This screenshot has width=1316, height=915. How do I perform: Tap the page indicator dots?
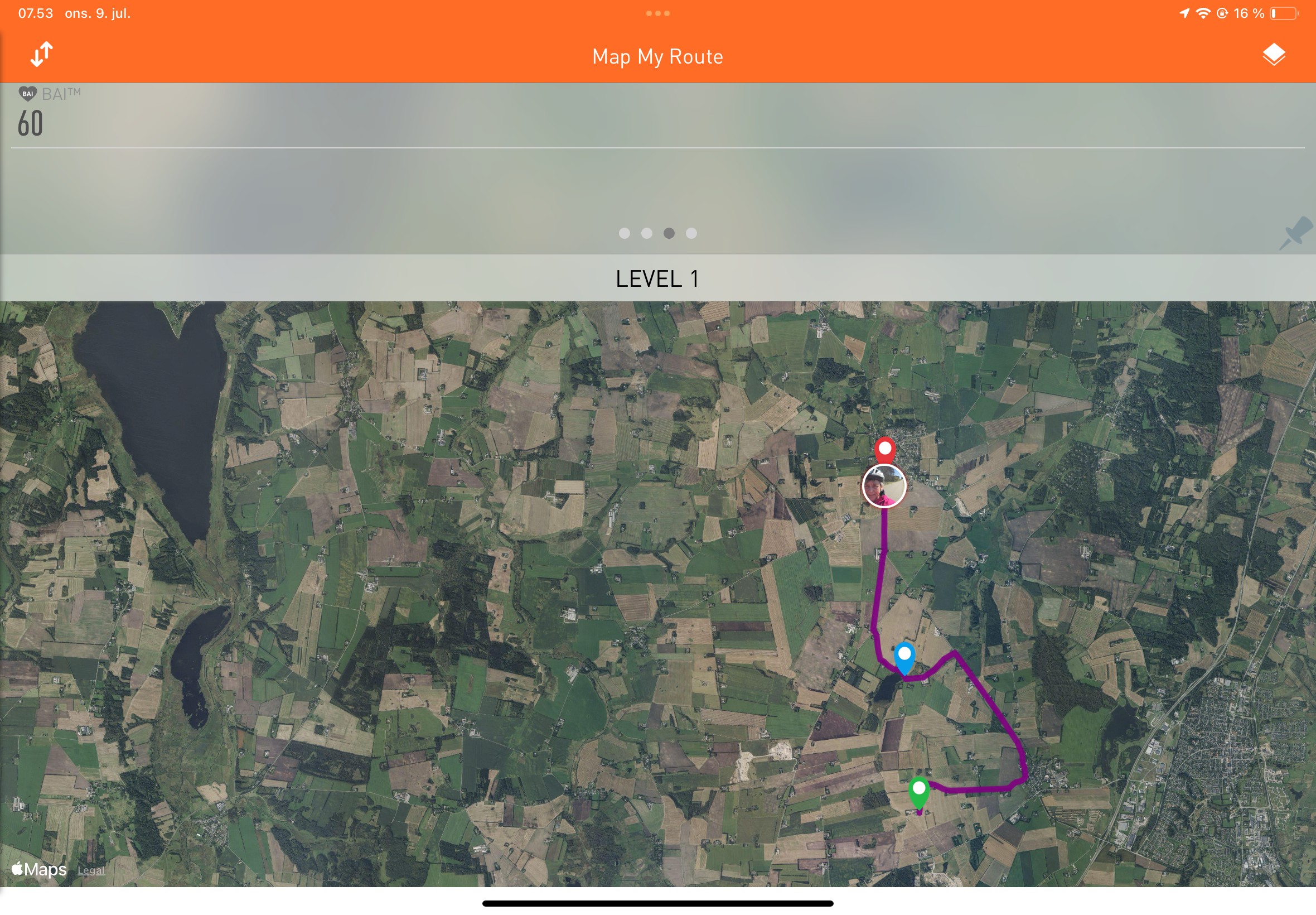[x=657, y=233]
